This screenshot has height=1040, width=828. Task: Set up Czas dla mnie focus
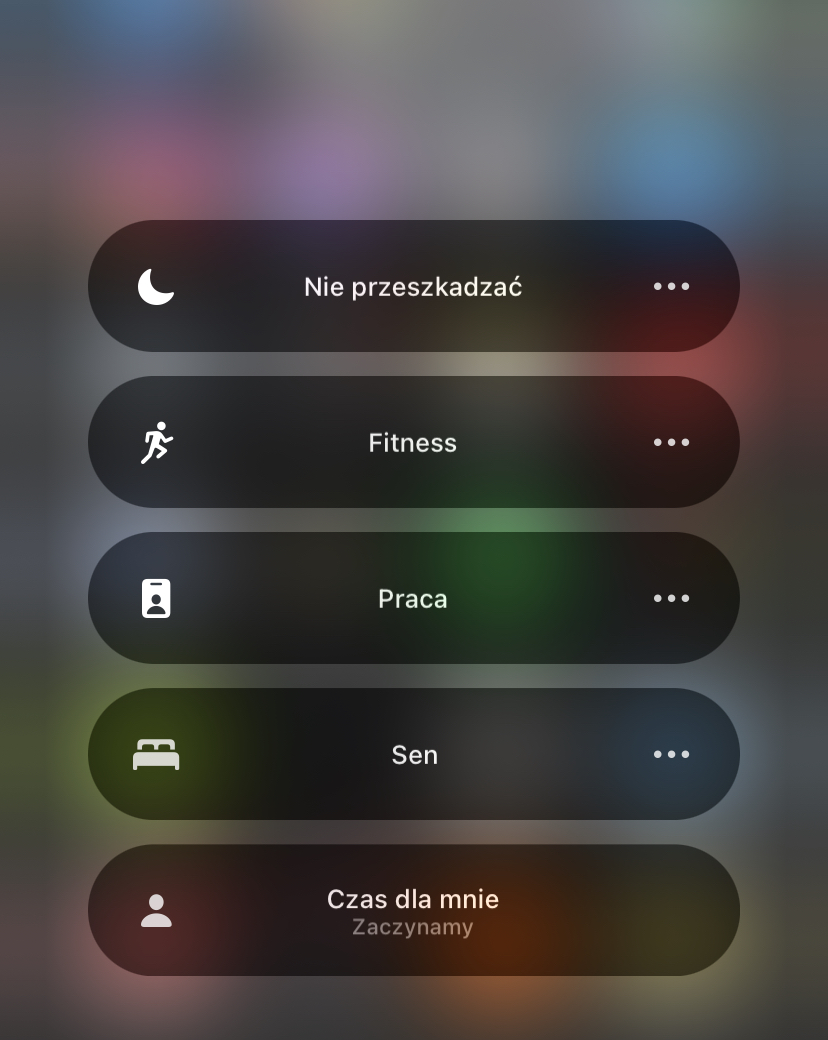pyautogui.click(x=413, y=910)
